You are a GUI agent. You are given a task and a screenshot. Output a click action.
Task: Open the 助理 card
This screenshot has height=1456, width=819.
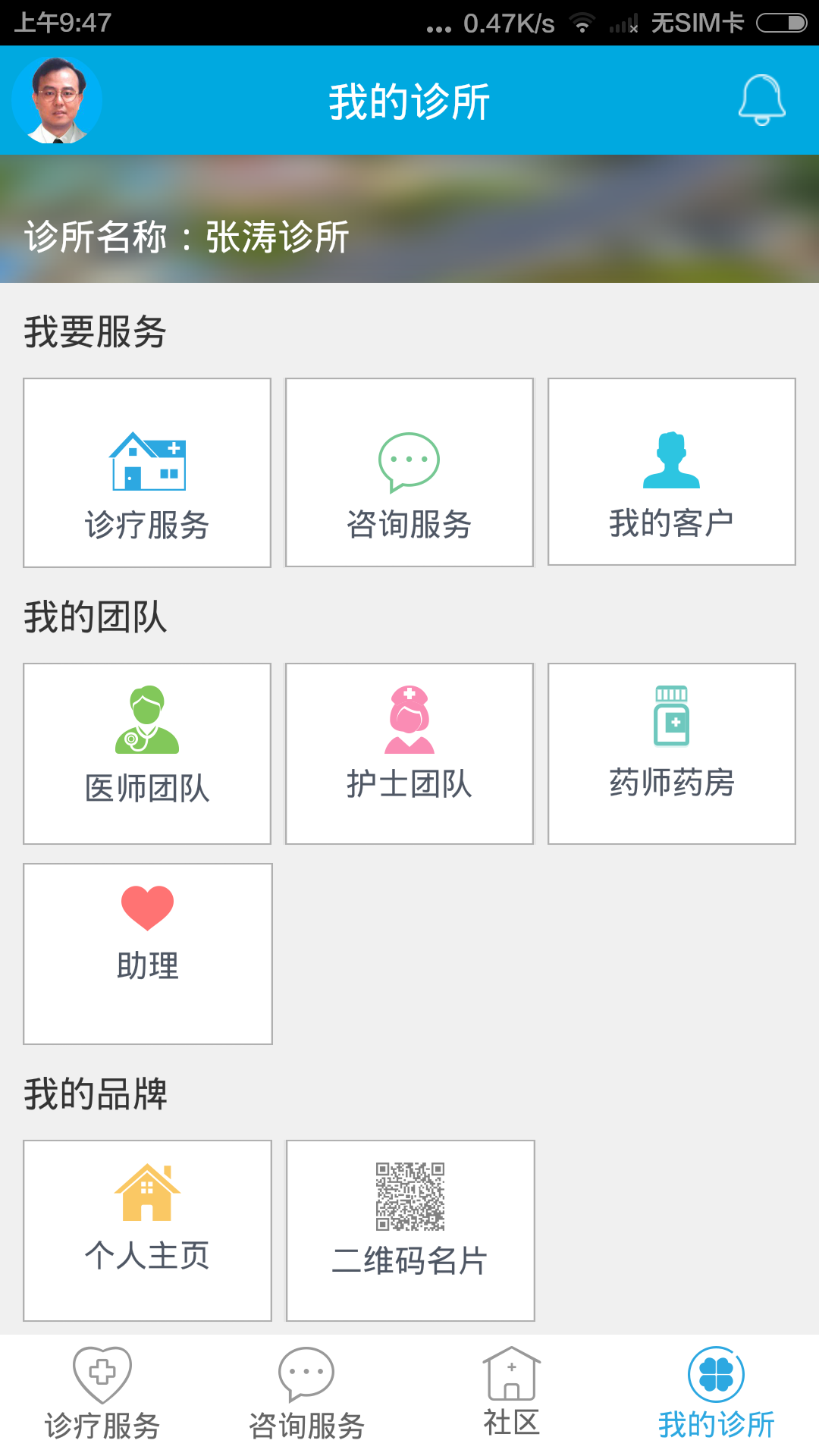pyautogui.click(x=148, y=954)
